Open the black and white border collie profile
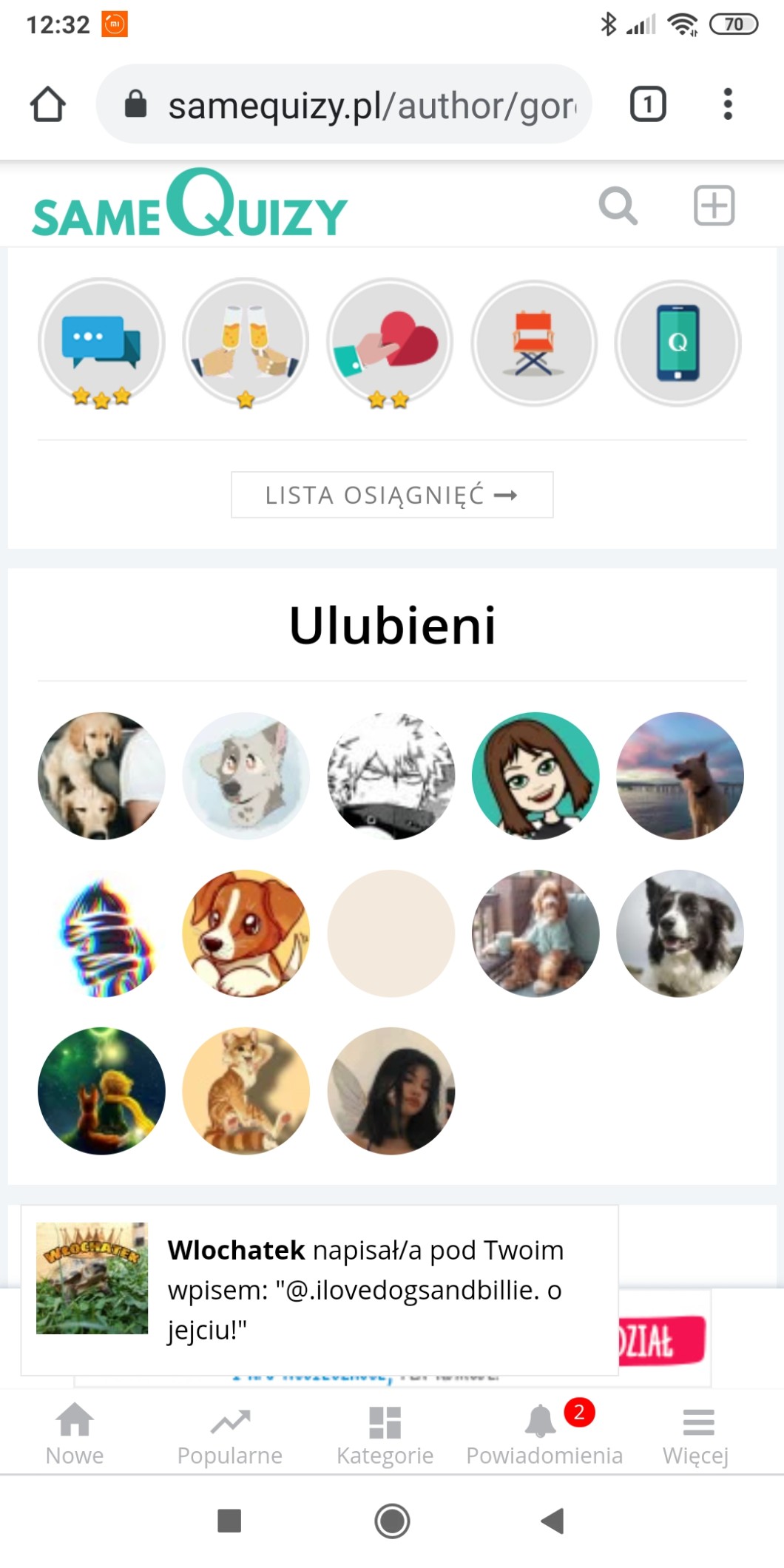The height and width of the screenshot is (1568, 784). (x=680, y=933)
